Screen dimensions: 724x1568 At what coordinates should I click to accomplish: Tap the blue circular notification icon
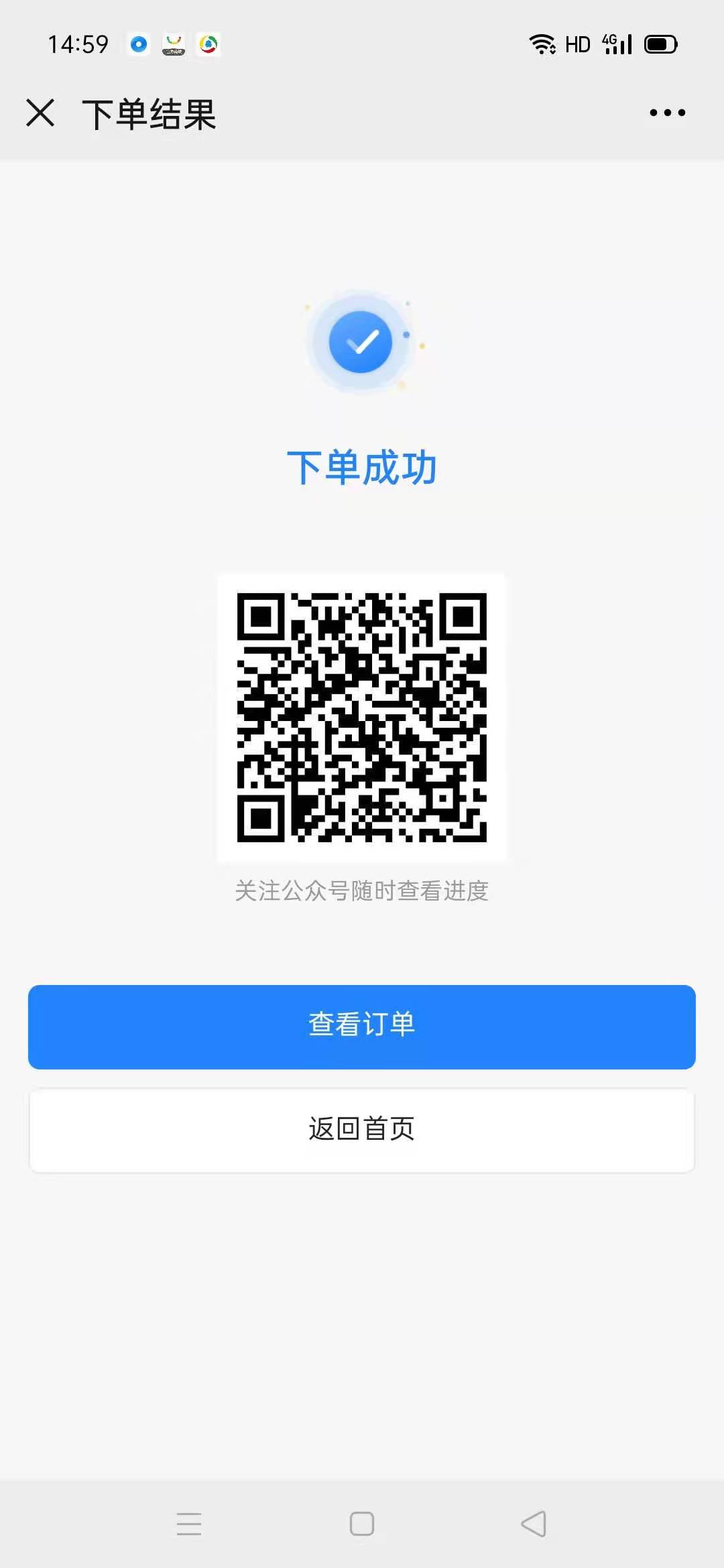(138, 44)
